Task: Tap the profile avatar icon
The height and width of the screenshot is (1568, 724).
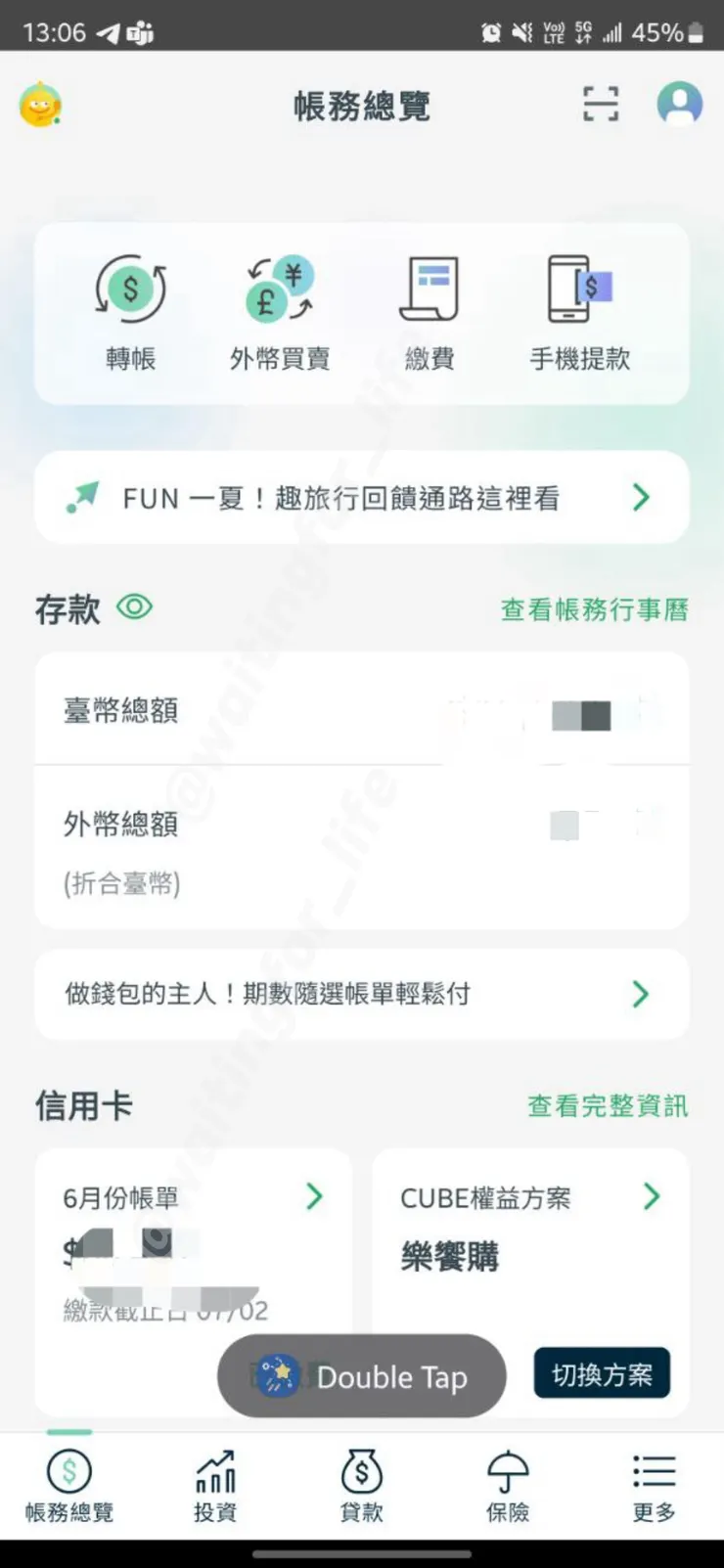Action: (x=679, y=105)
